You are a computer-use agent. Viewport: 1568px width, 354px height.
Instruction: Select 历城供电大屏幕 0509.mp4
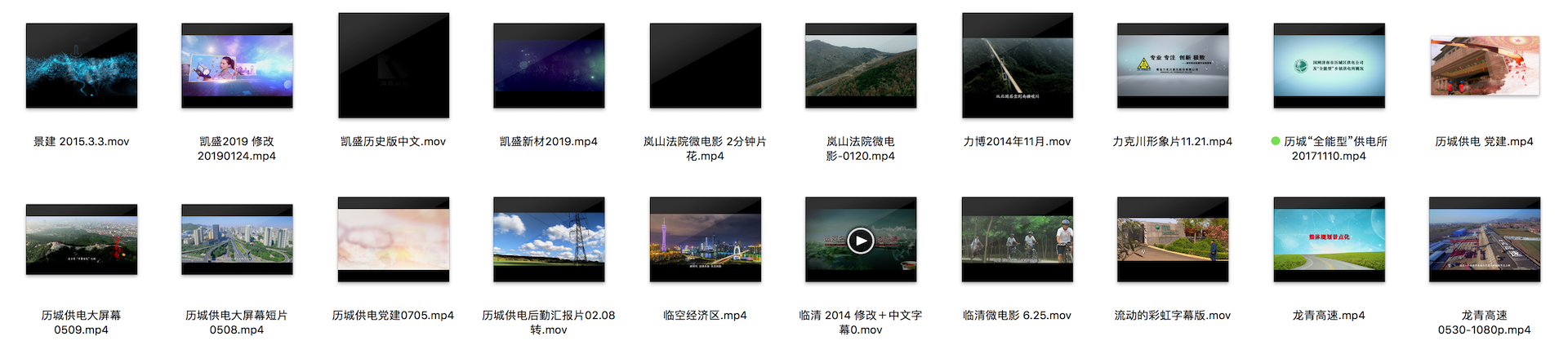(82, 240)
